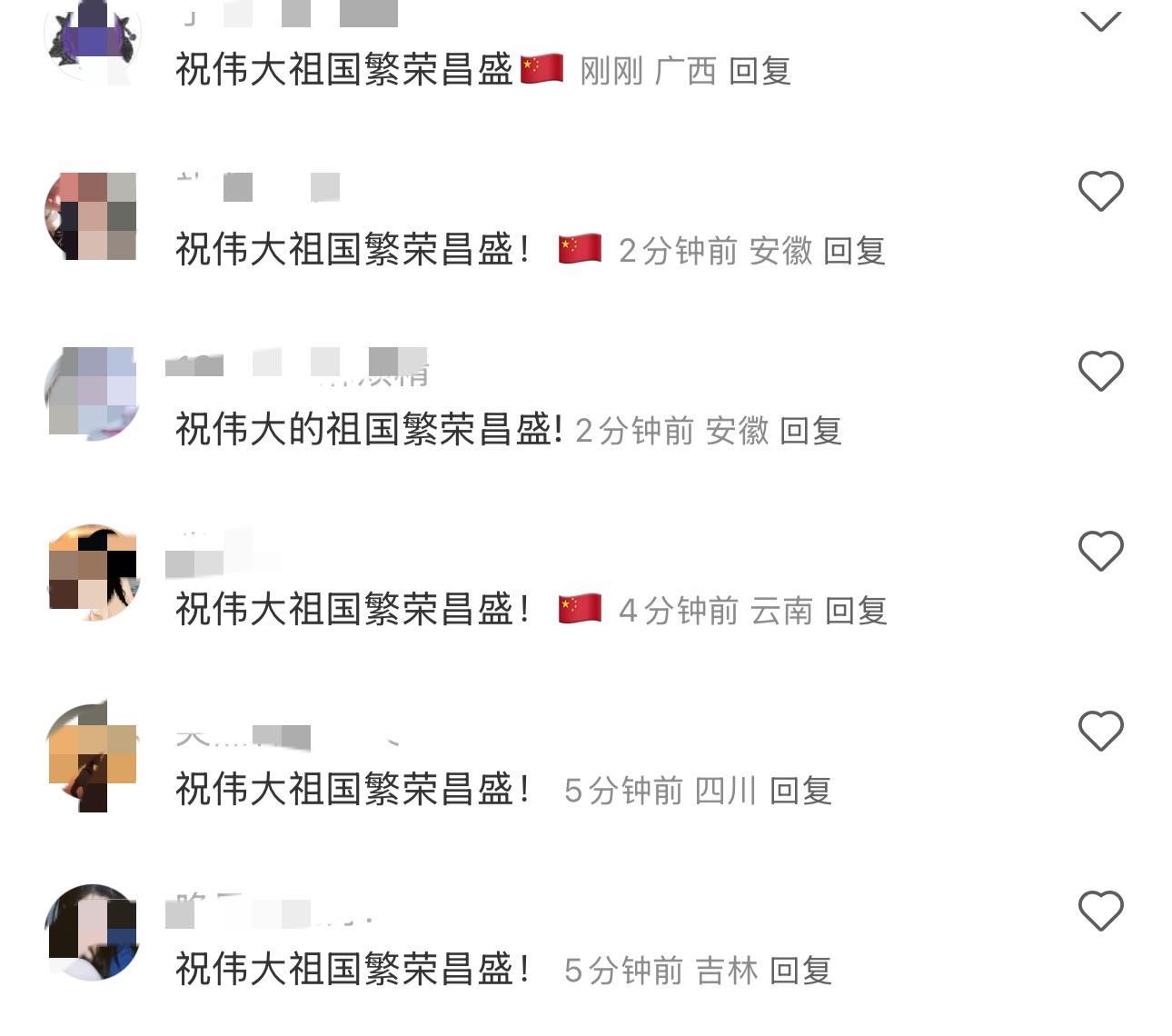This screenshot has width=1172, height=1036.
Task: Open the avatar of the 云南 commenter
Action: pyautogui.click(x=93, y=573)
